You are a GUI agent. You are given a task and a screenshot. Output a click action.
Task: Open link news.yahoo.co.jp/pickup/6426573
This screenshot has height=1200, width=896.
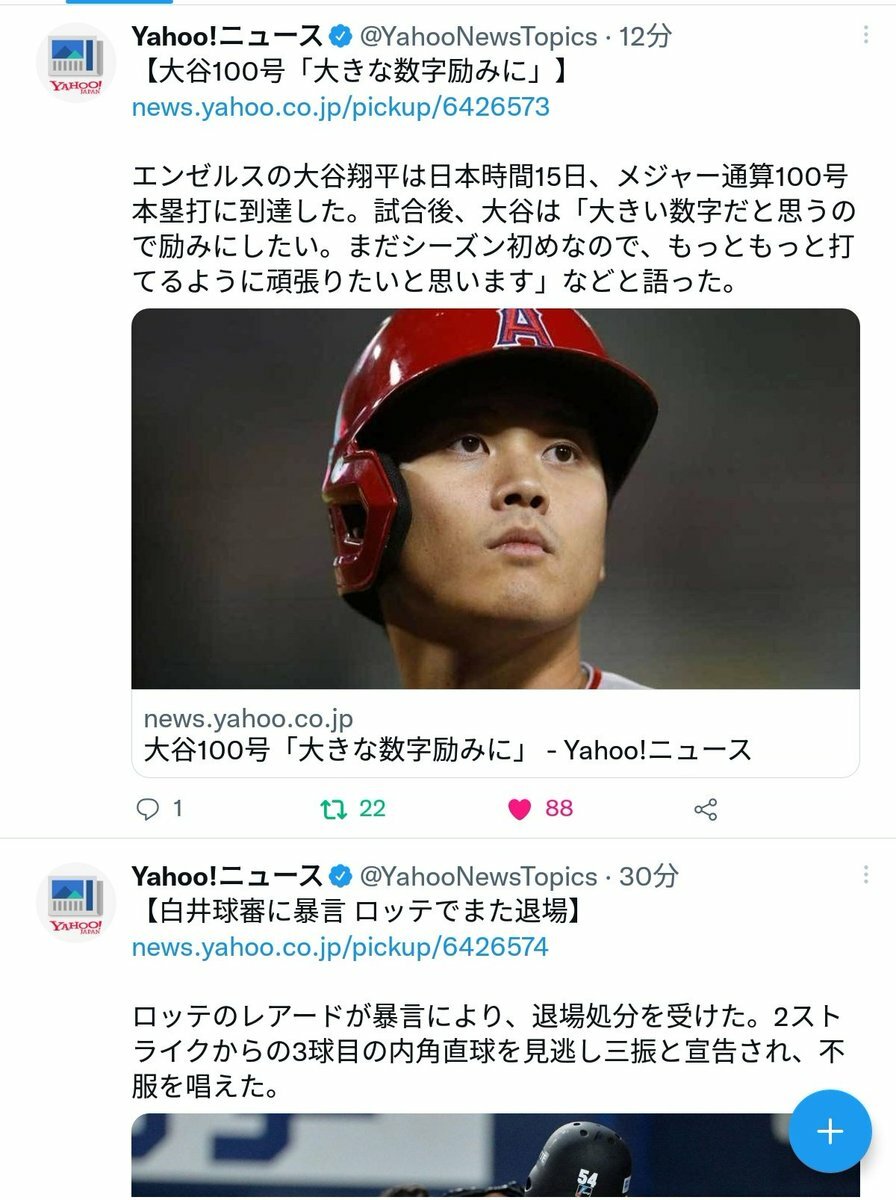click(340, 107)
